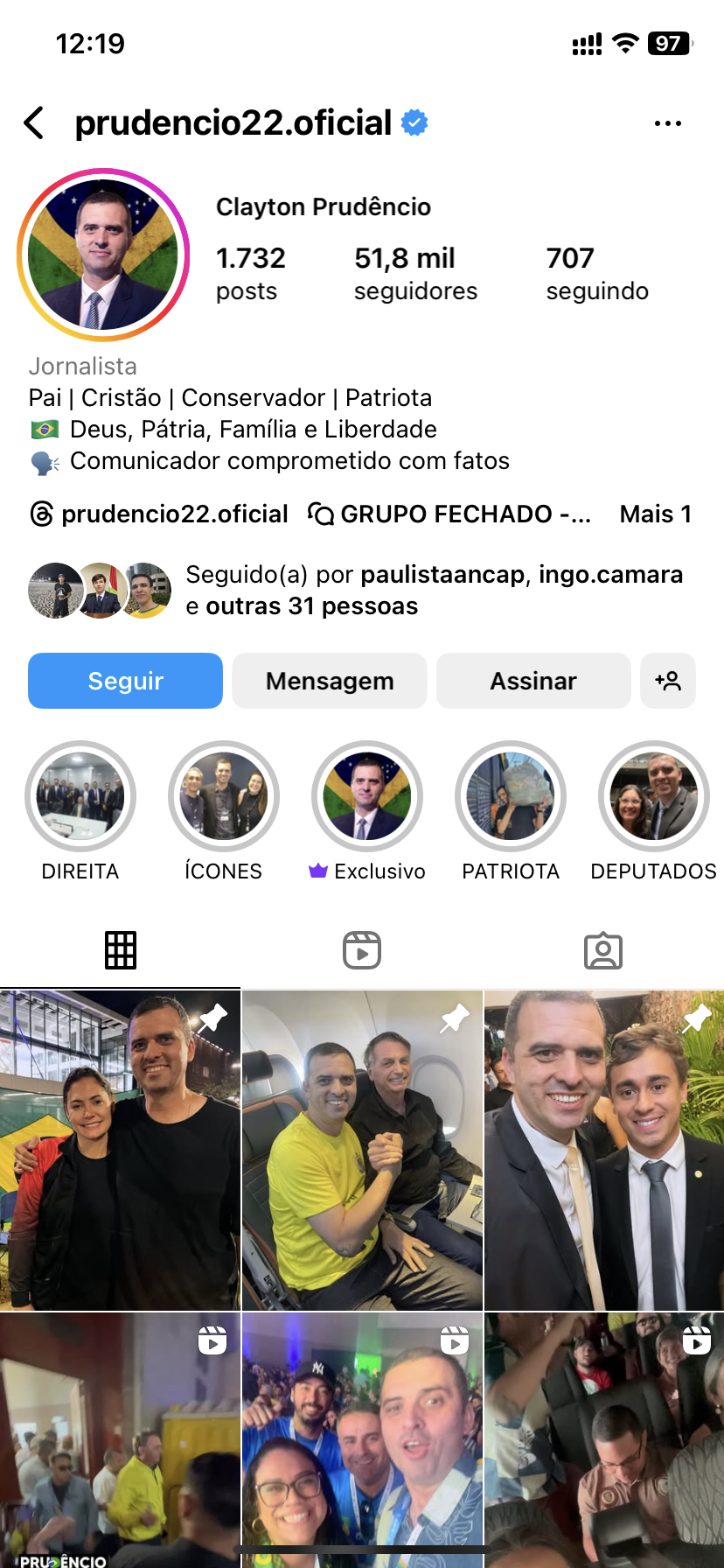
Task: View the profile picture story
Action: click(x=103, y=255)
